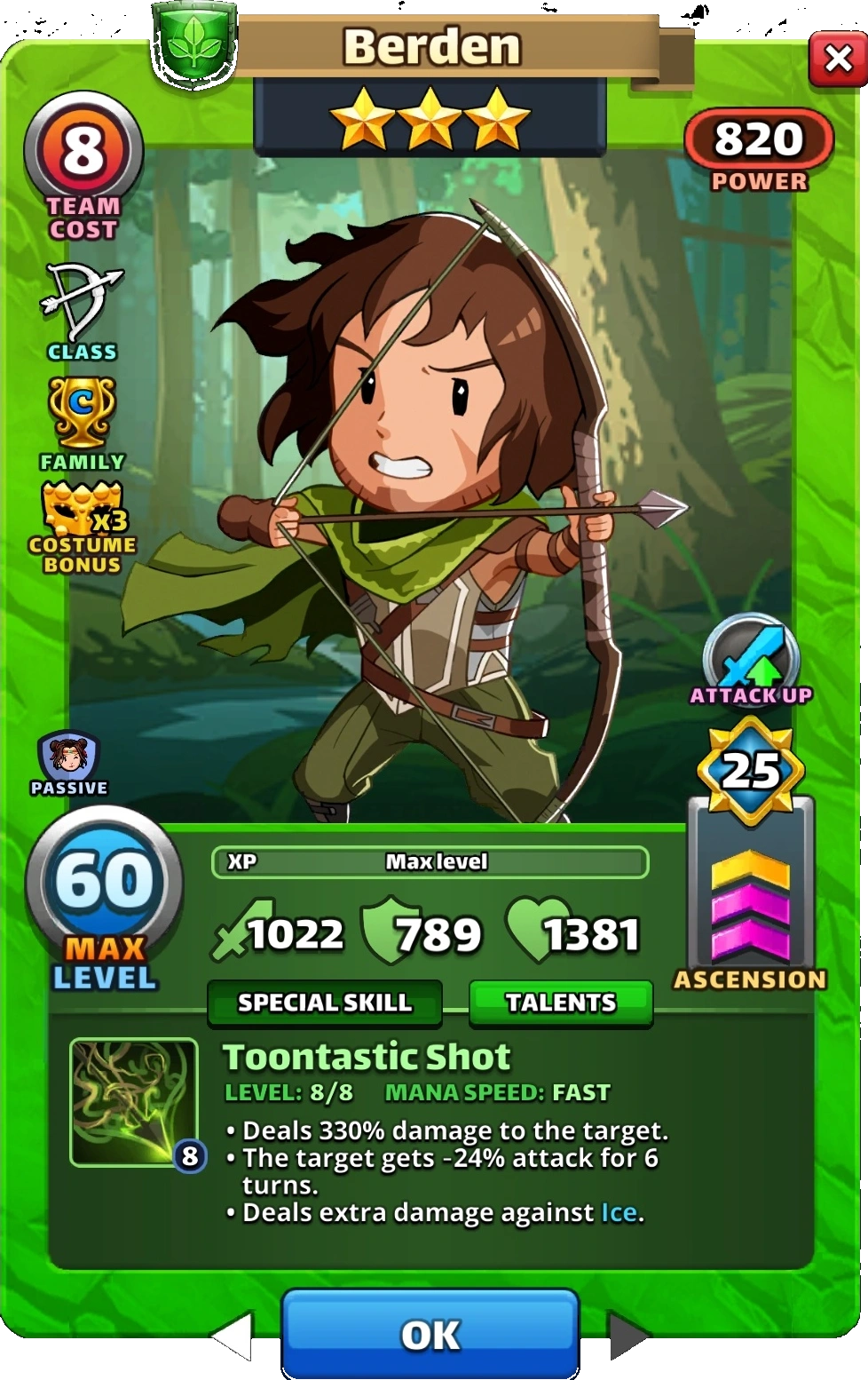Viewport: 868px width, 1380px height.
Task: Select the Special Skill tab
Action: pos(325,1003)
